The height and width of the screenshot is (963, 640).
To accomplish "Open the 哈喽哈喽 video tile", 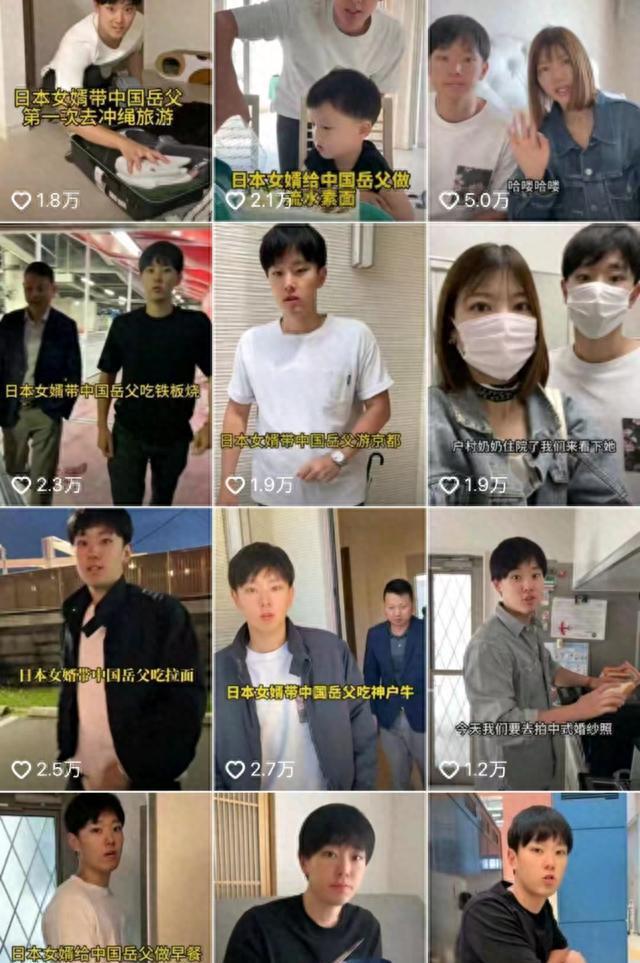I will tap(534, 110).
